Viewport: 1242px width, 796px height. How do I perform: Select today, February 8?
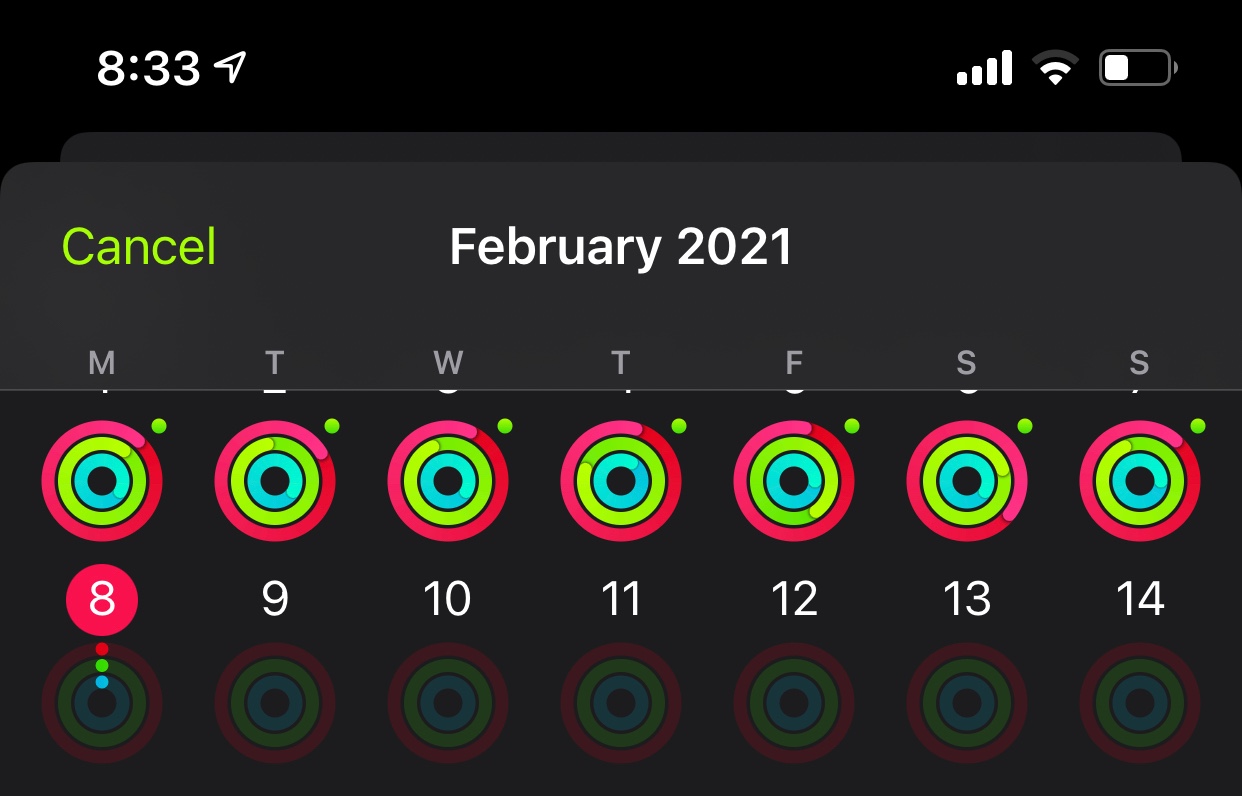102,600
